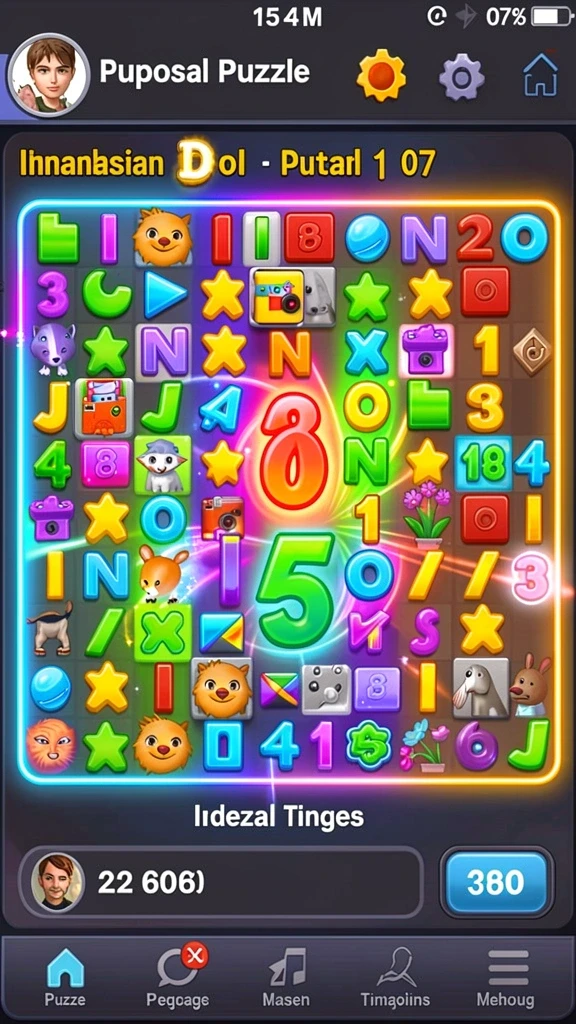This screenshot has width=576, height=1024.
Task: Open the Pegoage tab
Action: (178, 977)
